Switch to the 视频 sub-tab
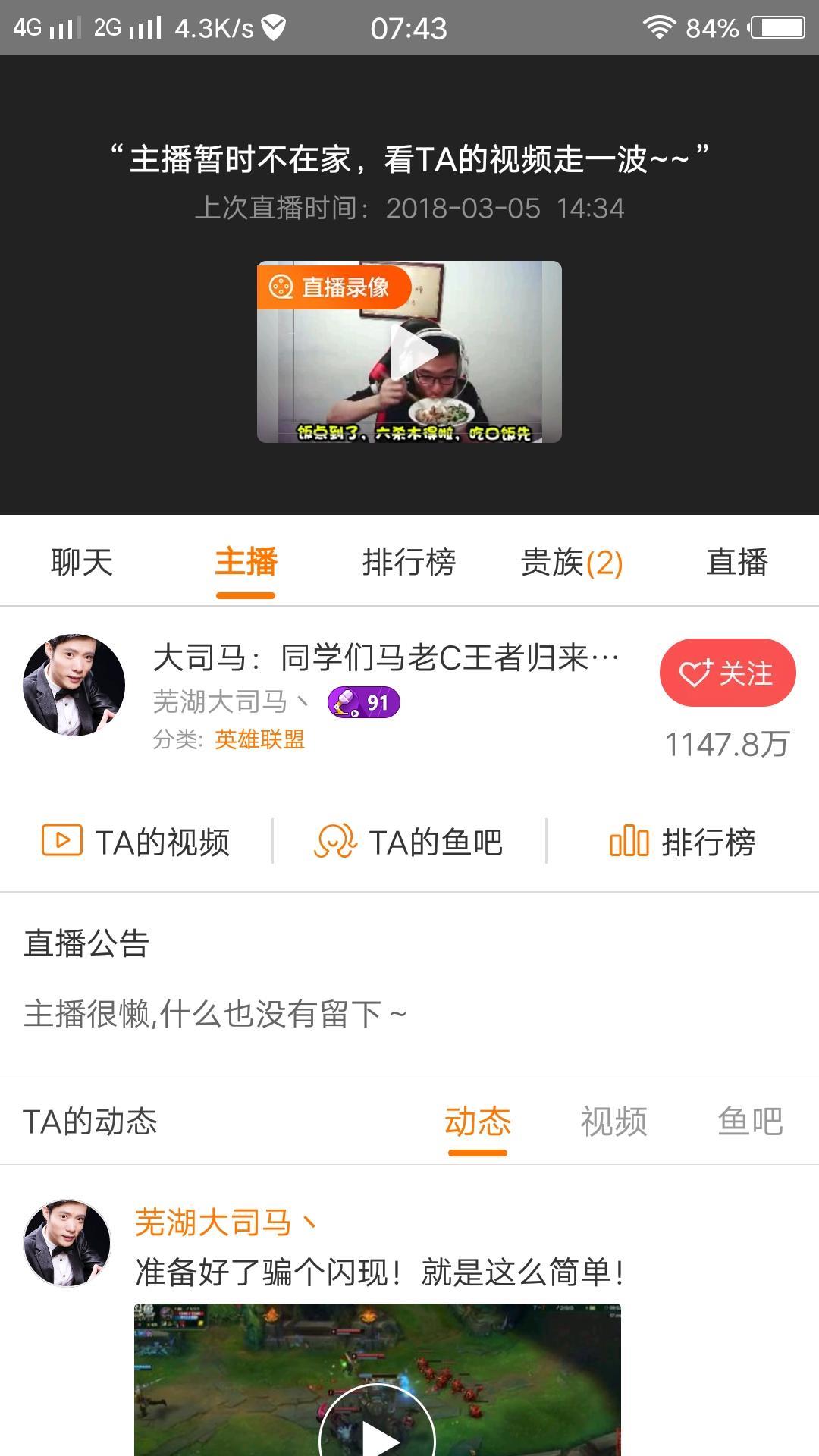Image resolution: width=819 pixels, height=1456 pixels. [x=614, y=1122]
